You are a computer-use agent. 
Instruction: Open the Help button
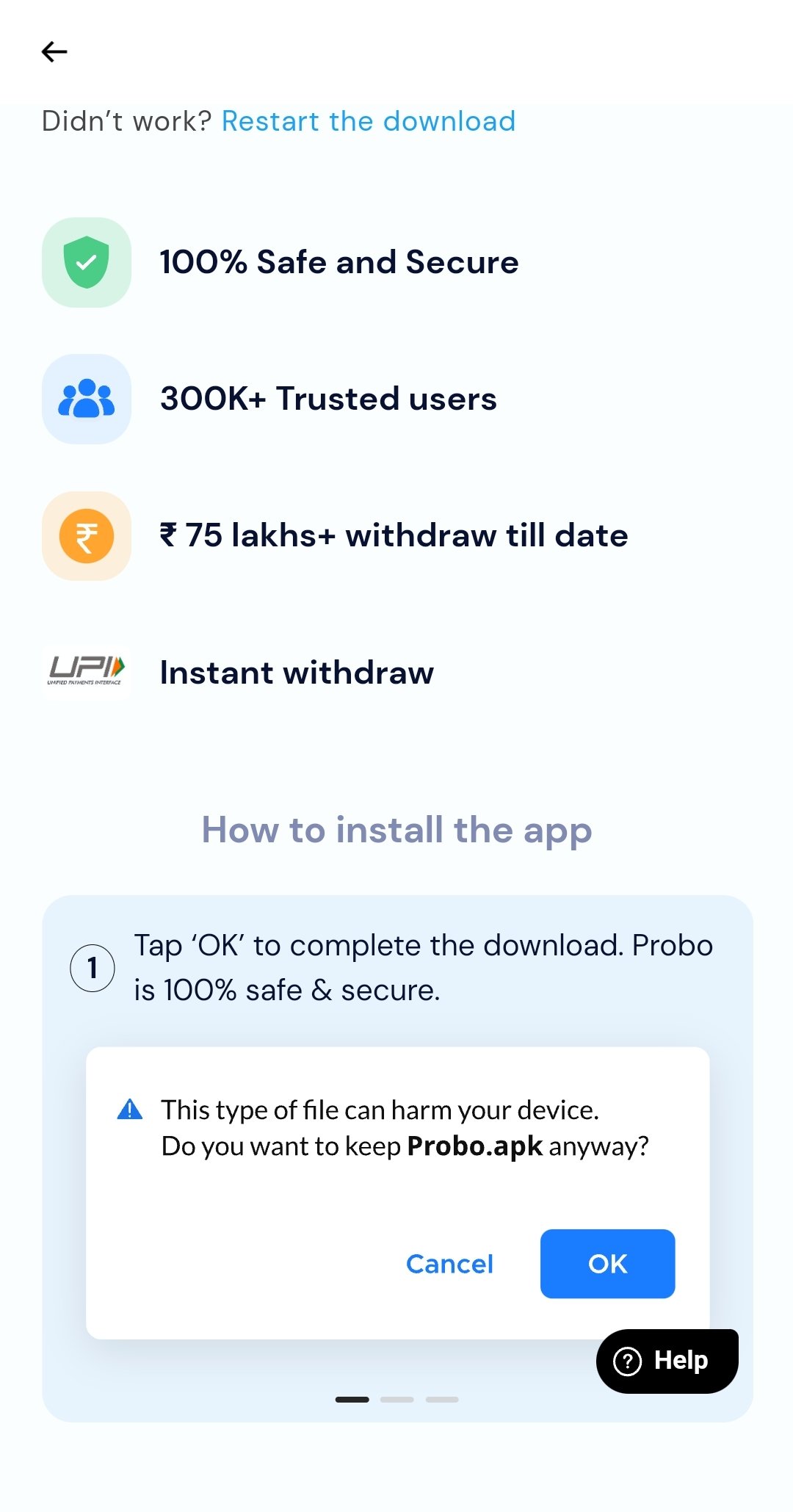[x=667, y=1361]
